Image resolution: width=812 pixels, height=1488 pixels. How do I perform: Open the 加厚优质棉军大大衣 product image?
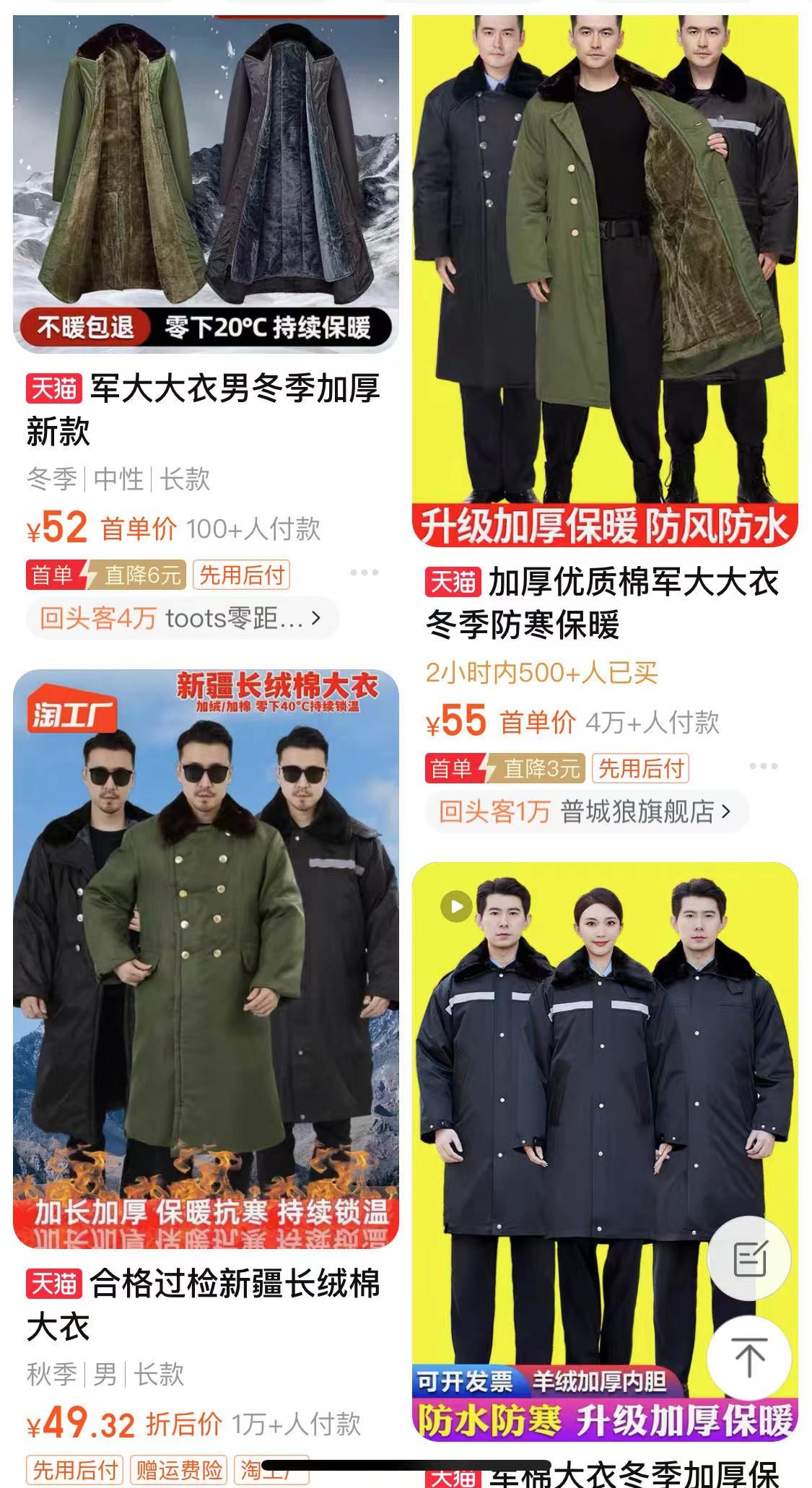pos(605,282)
